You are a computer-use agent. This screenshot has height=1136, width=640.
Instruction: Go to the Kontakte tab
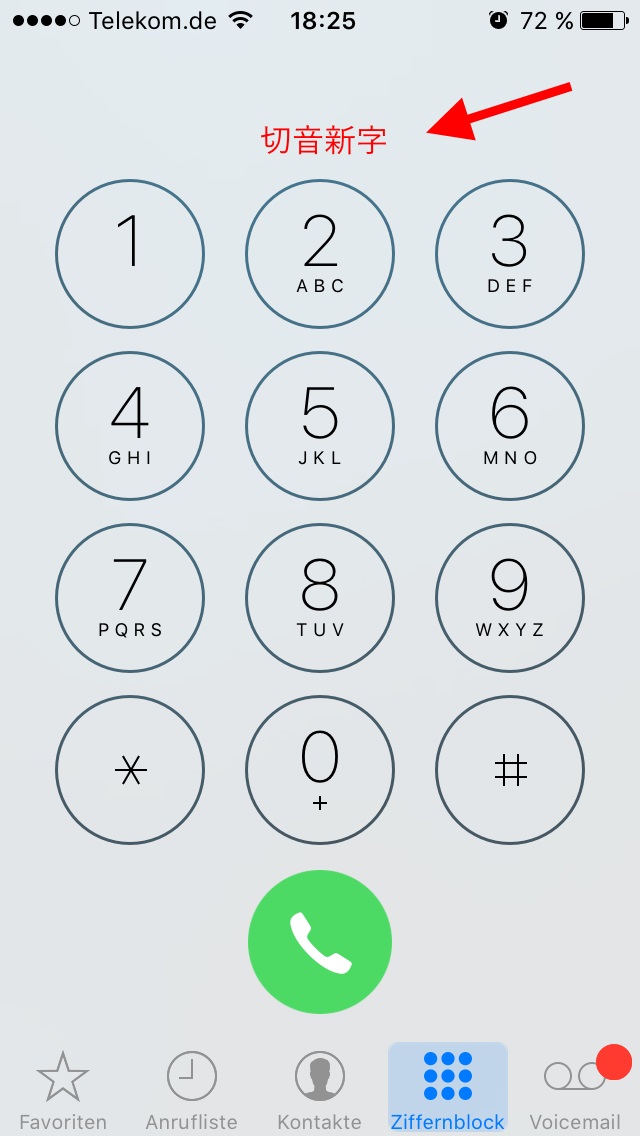point(320,1090)
